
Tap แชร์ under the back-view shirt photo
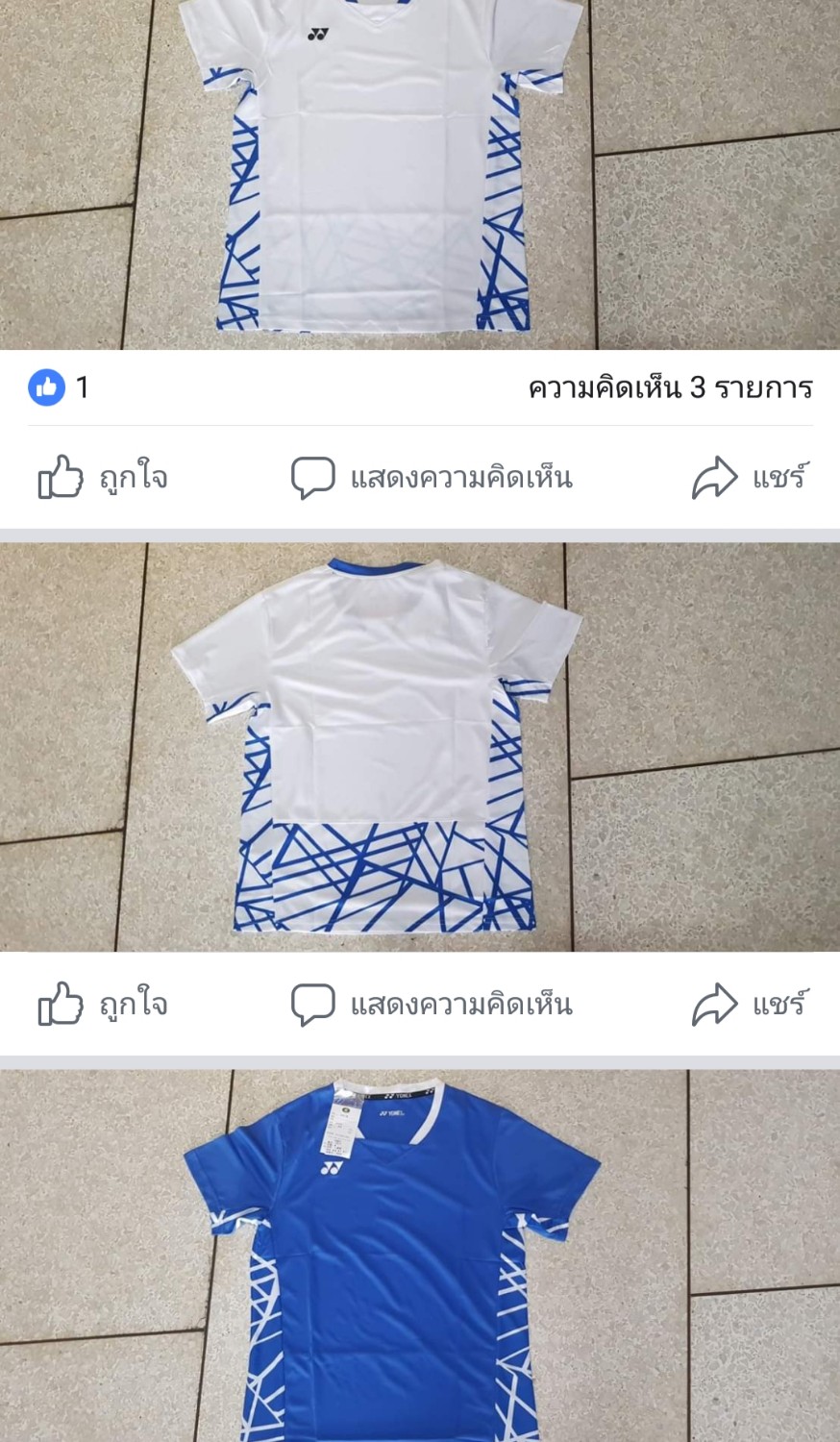(750, 1005)
